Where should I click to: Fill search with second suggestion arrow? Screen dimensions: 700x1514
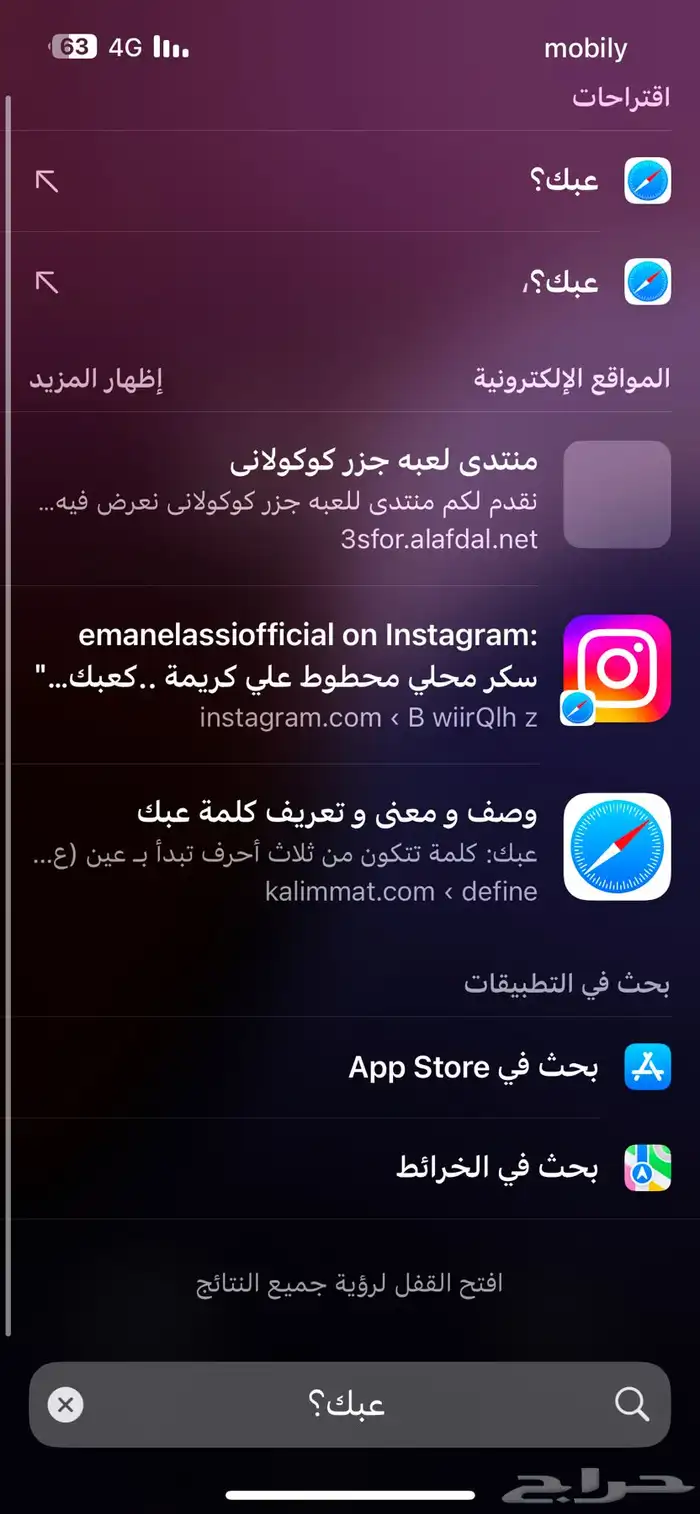(47, 283)
